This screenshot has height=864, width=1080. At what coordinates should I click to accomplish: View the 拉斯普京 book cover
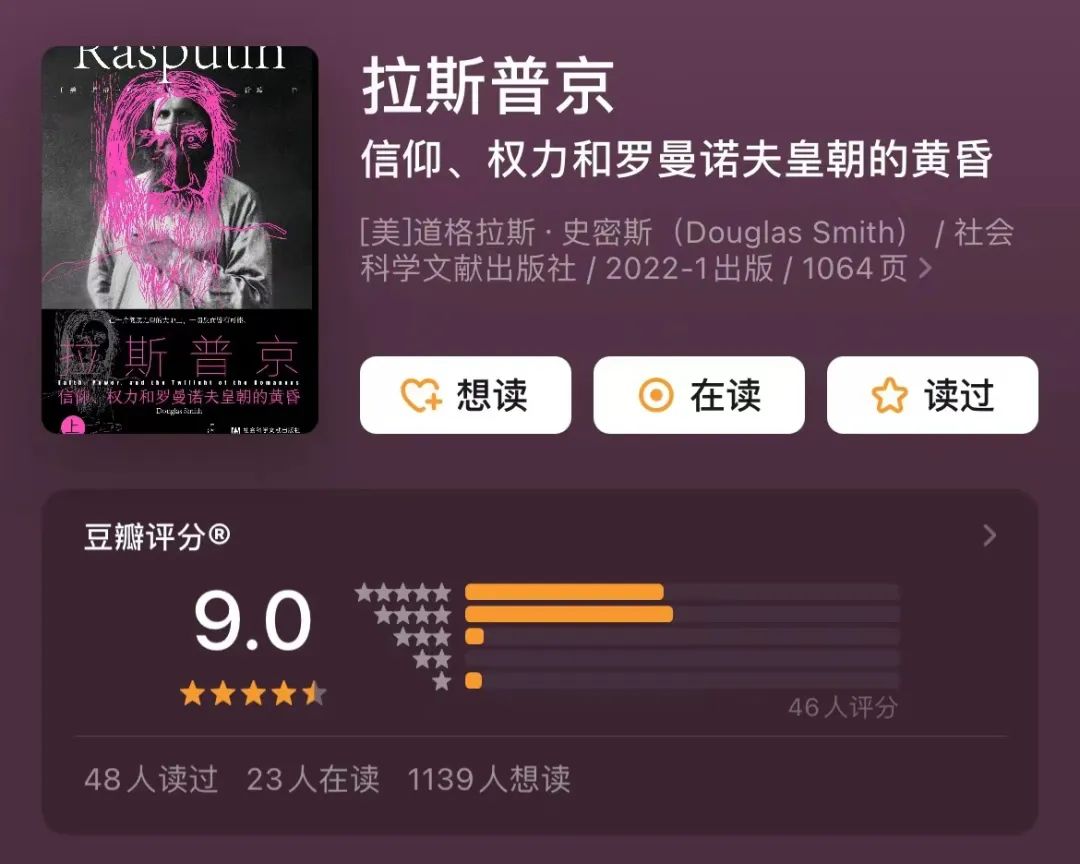(x=180, y=240)
